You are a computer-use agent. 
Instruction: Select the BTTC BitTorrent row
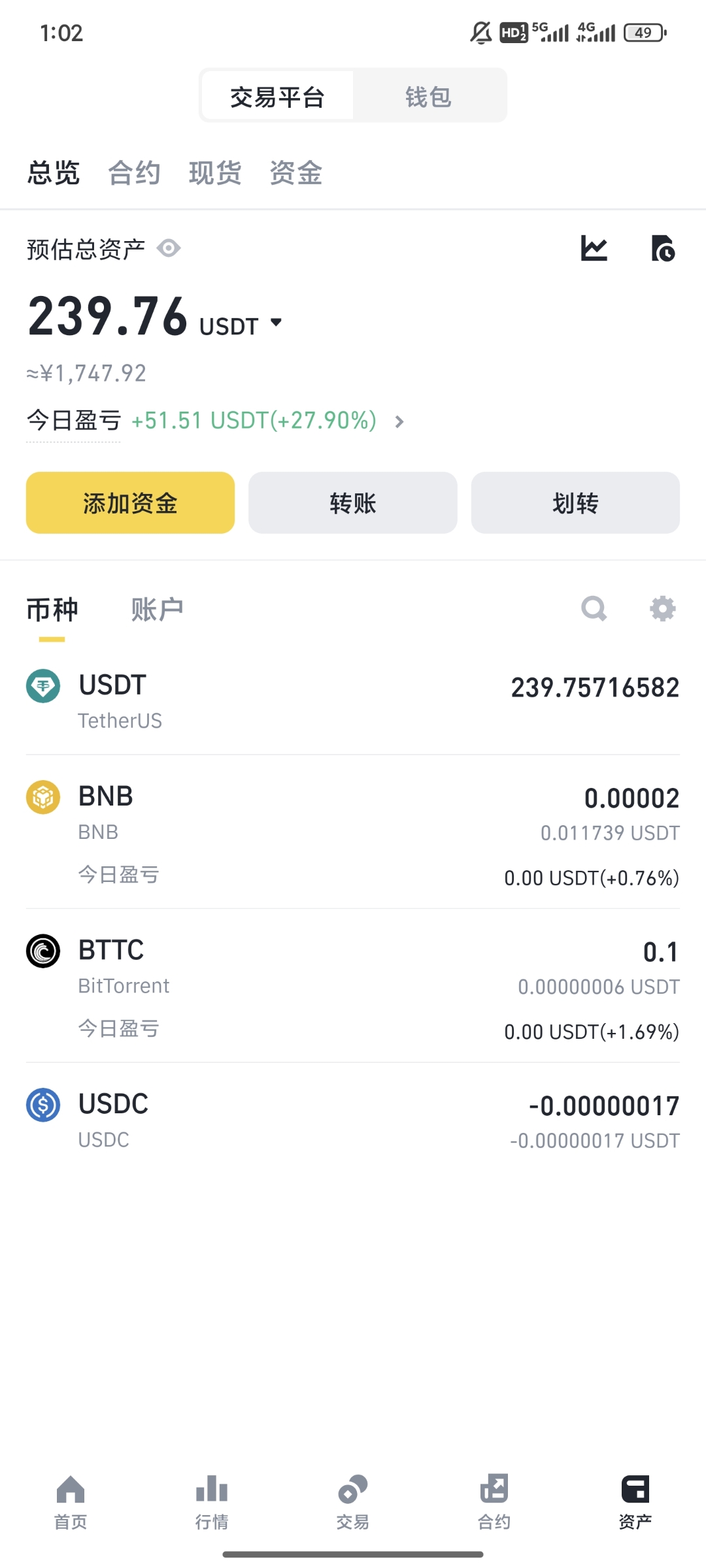(353, 987)
